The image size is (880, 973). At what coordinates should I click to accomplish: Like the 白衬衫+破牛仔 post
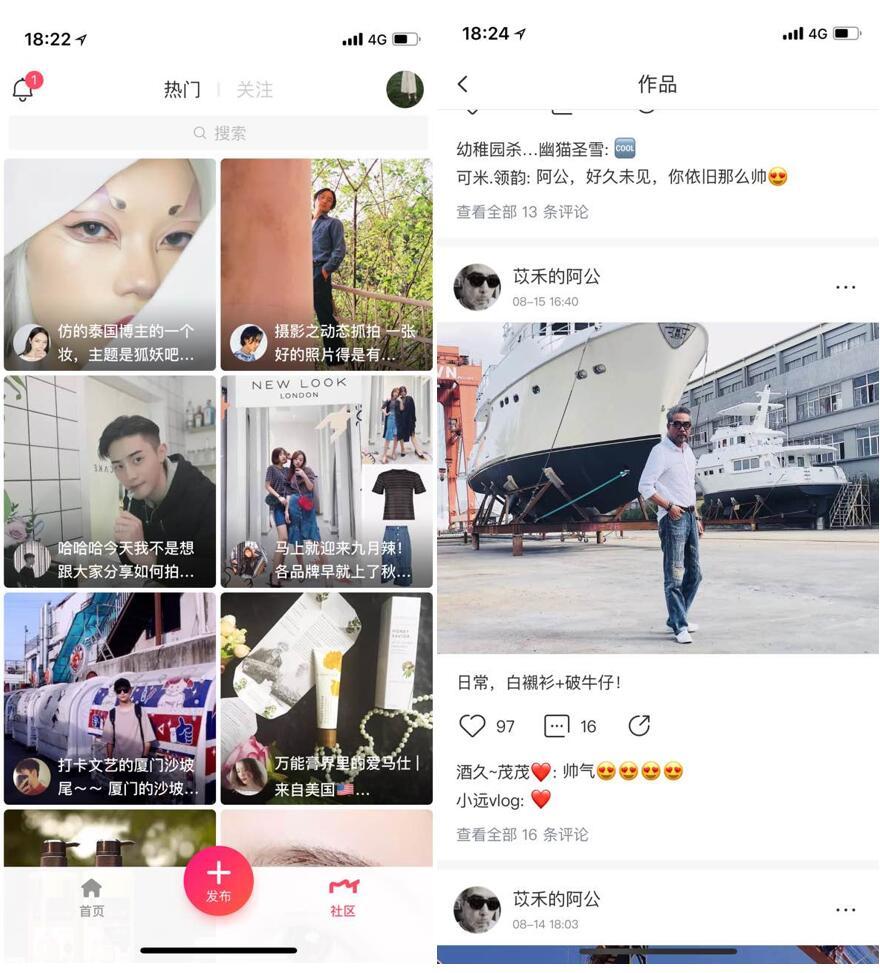click(472, 726)
